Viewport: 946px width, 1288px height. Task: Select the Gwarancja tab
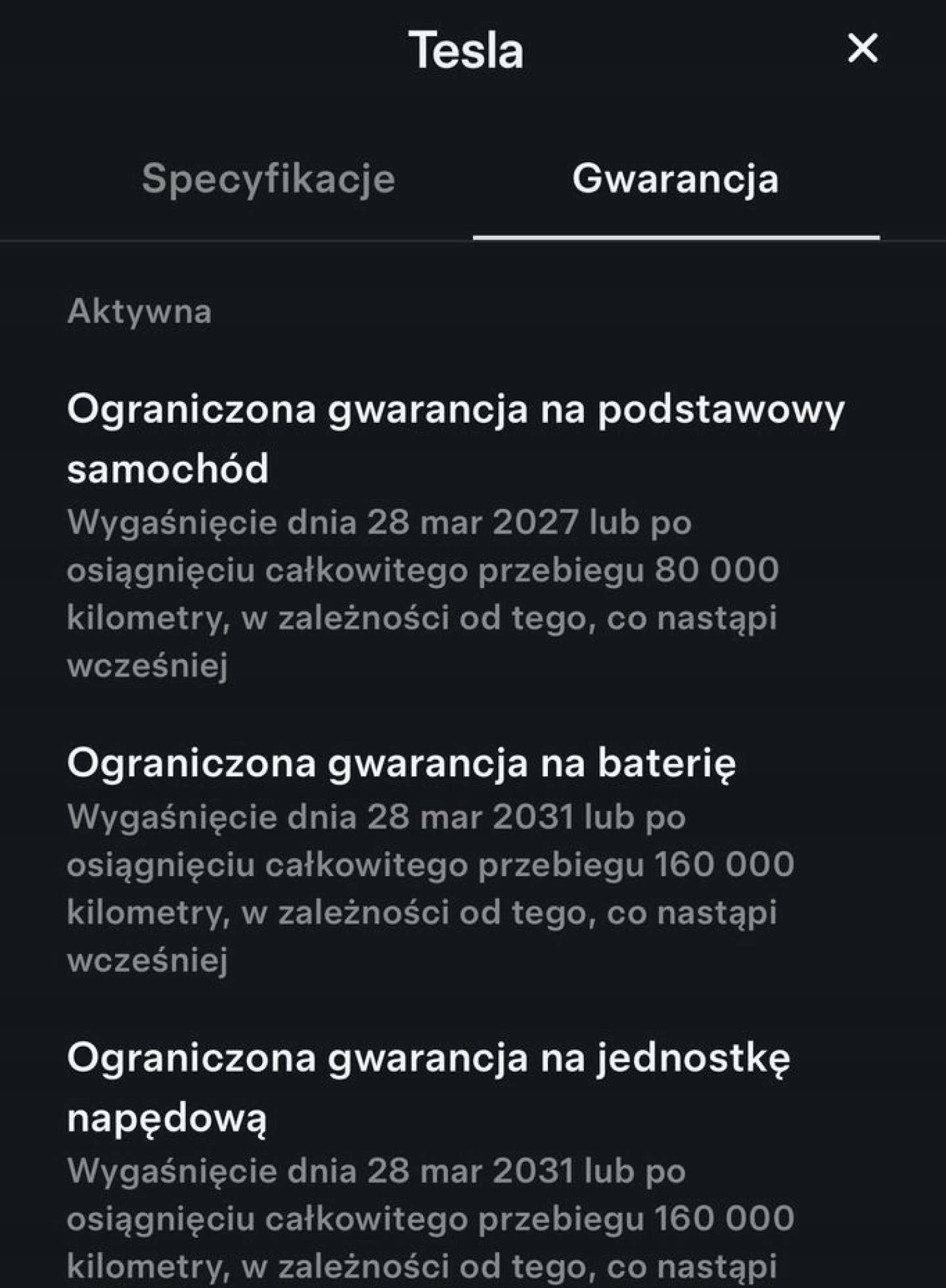coord(675,179)
